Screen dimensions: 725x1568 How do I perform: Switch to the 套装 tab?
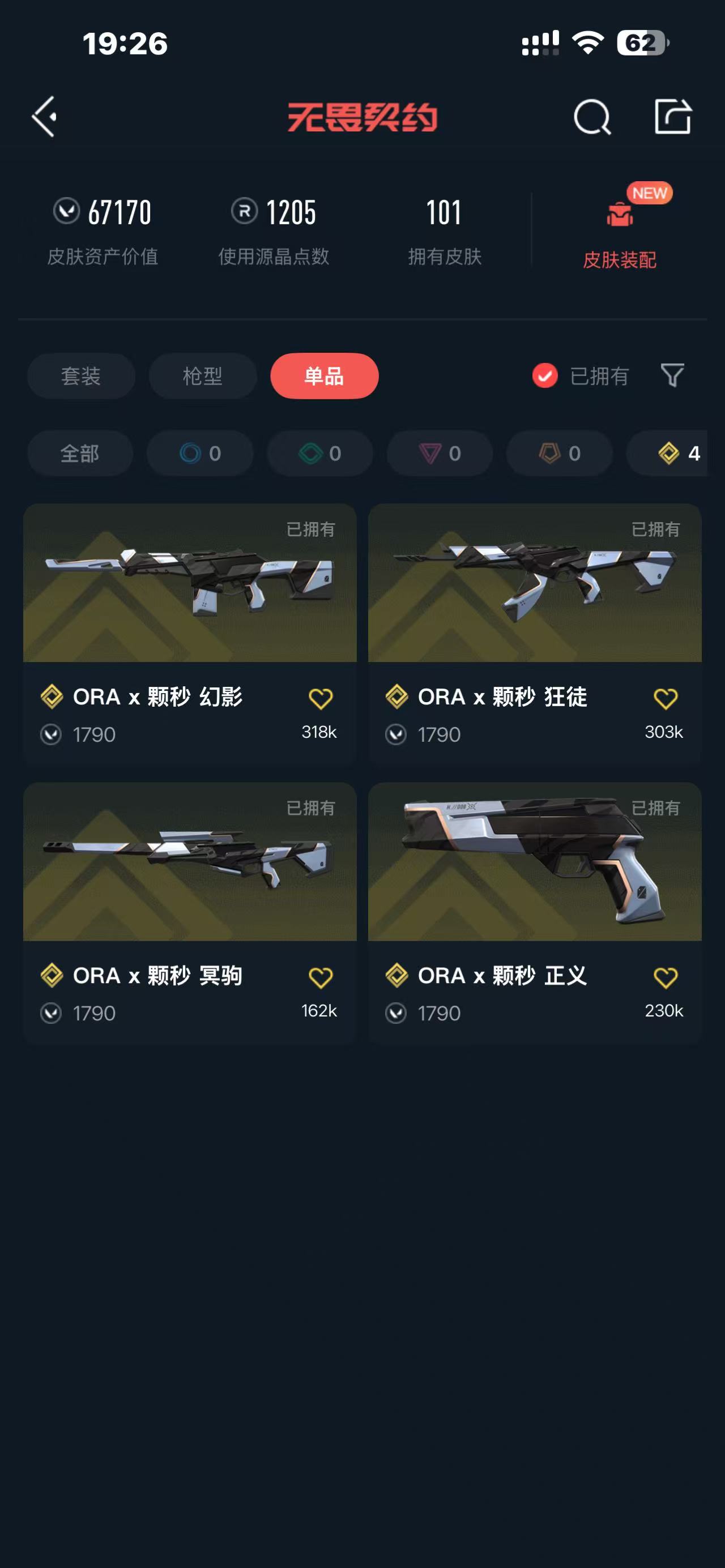[81, 375]
